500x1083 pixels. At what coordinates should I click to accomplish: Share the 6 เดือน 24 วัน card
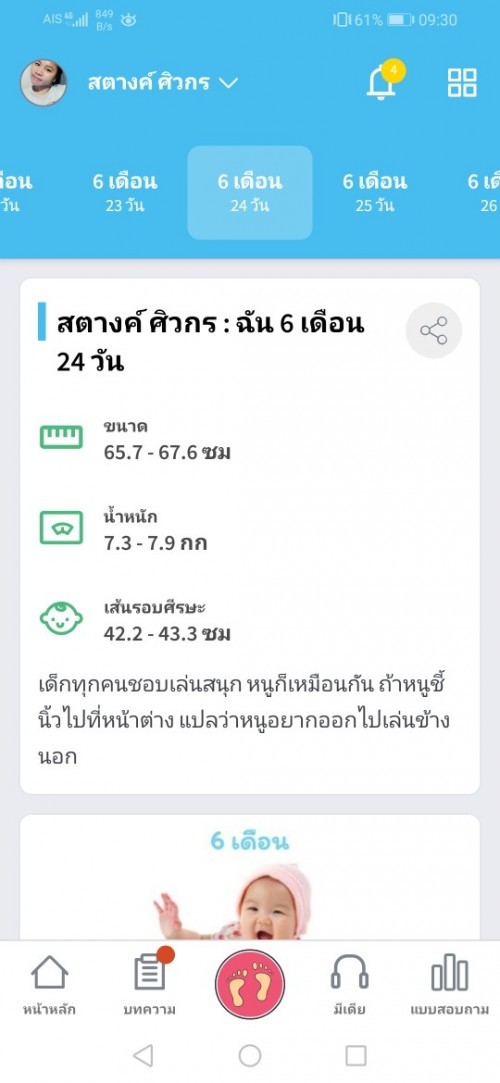pos(434,330)
